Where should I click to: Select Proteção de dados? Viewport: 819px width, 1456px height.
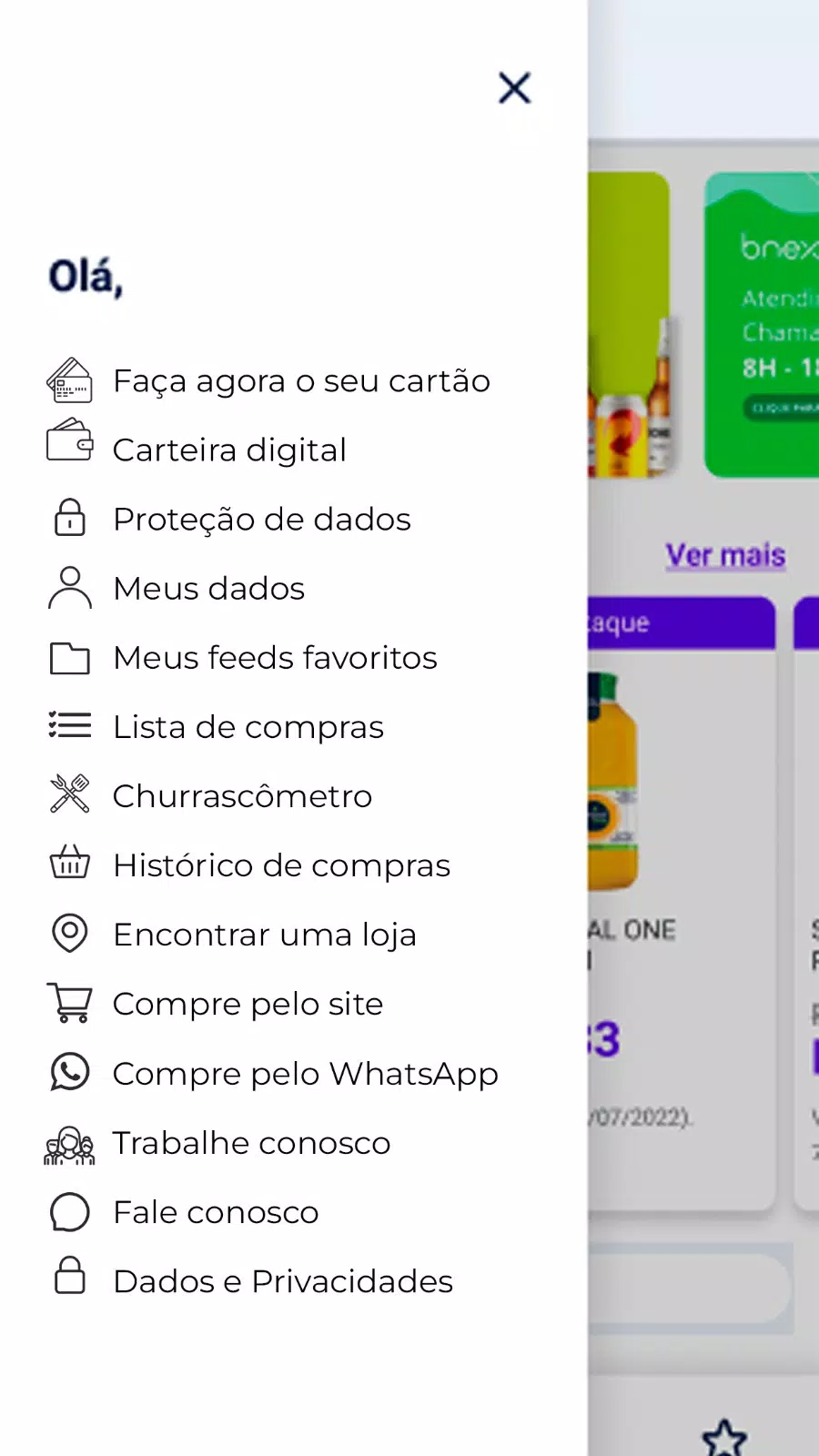[261, 519]
